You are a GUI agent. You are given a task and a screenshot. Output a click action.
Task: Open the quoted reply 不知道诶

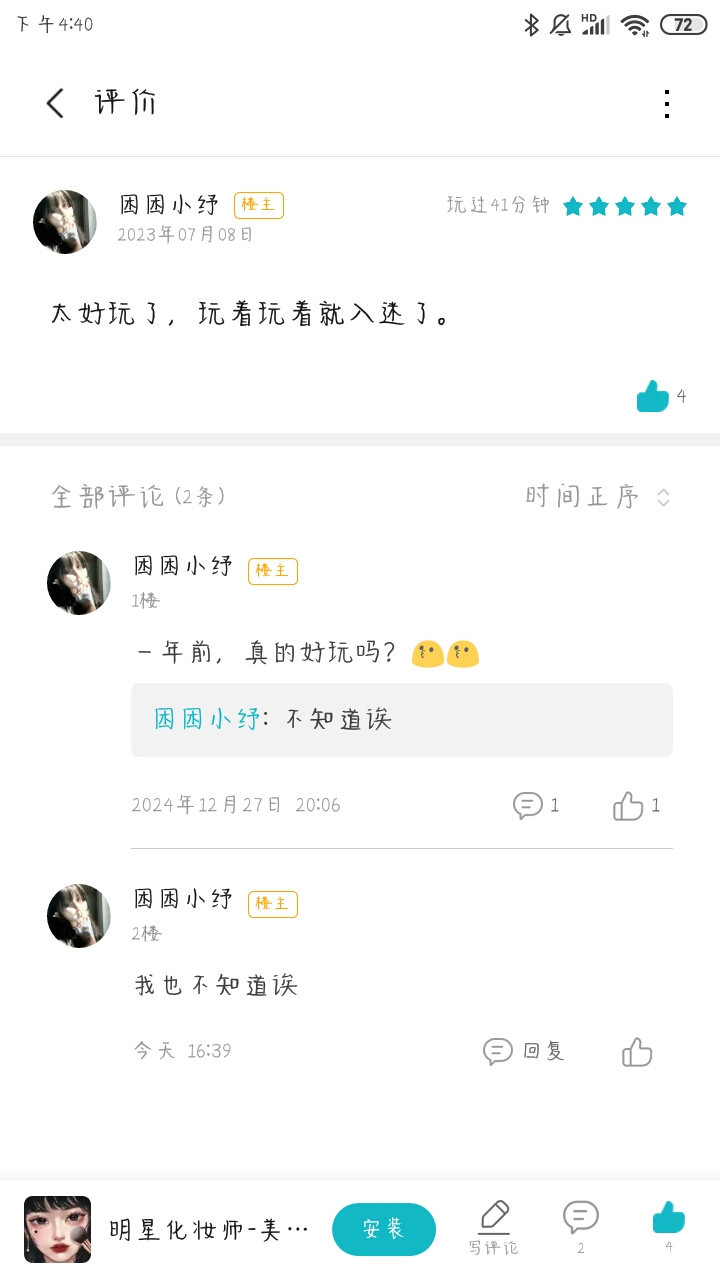click(x=401, y=720)
